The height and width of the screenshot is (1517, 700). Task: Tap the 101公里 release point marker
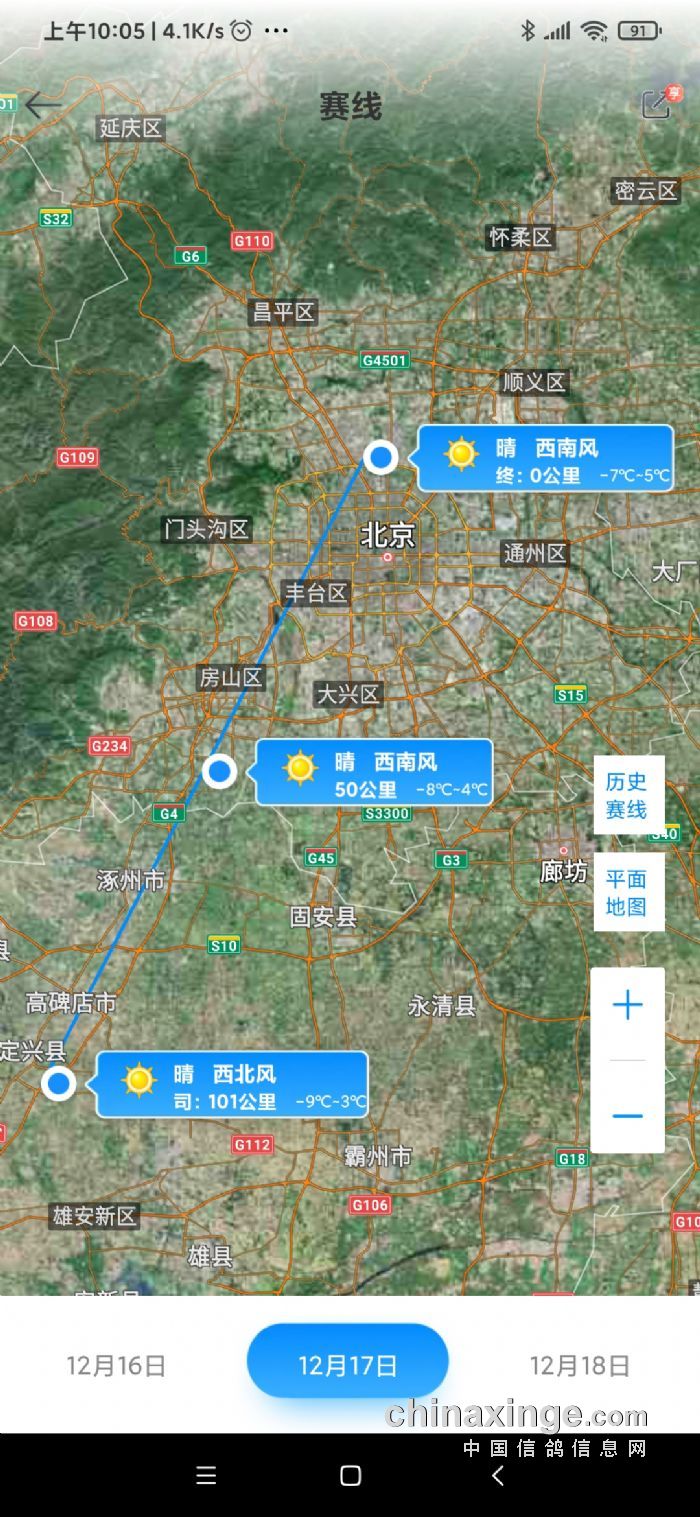tap(59, 1082)
